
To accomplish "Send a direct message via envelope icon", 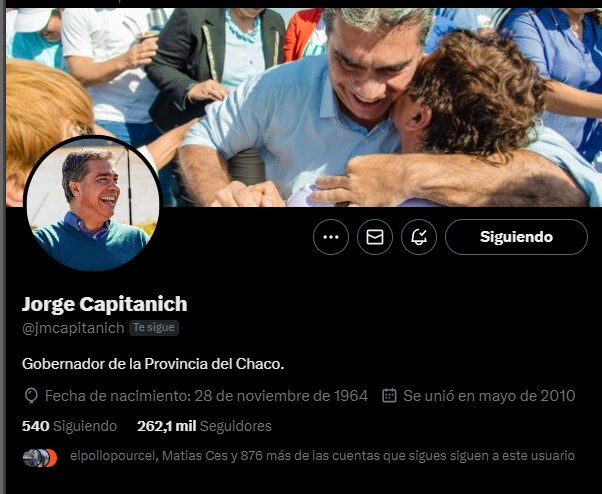I will [375, 237].
